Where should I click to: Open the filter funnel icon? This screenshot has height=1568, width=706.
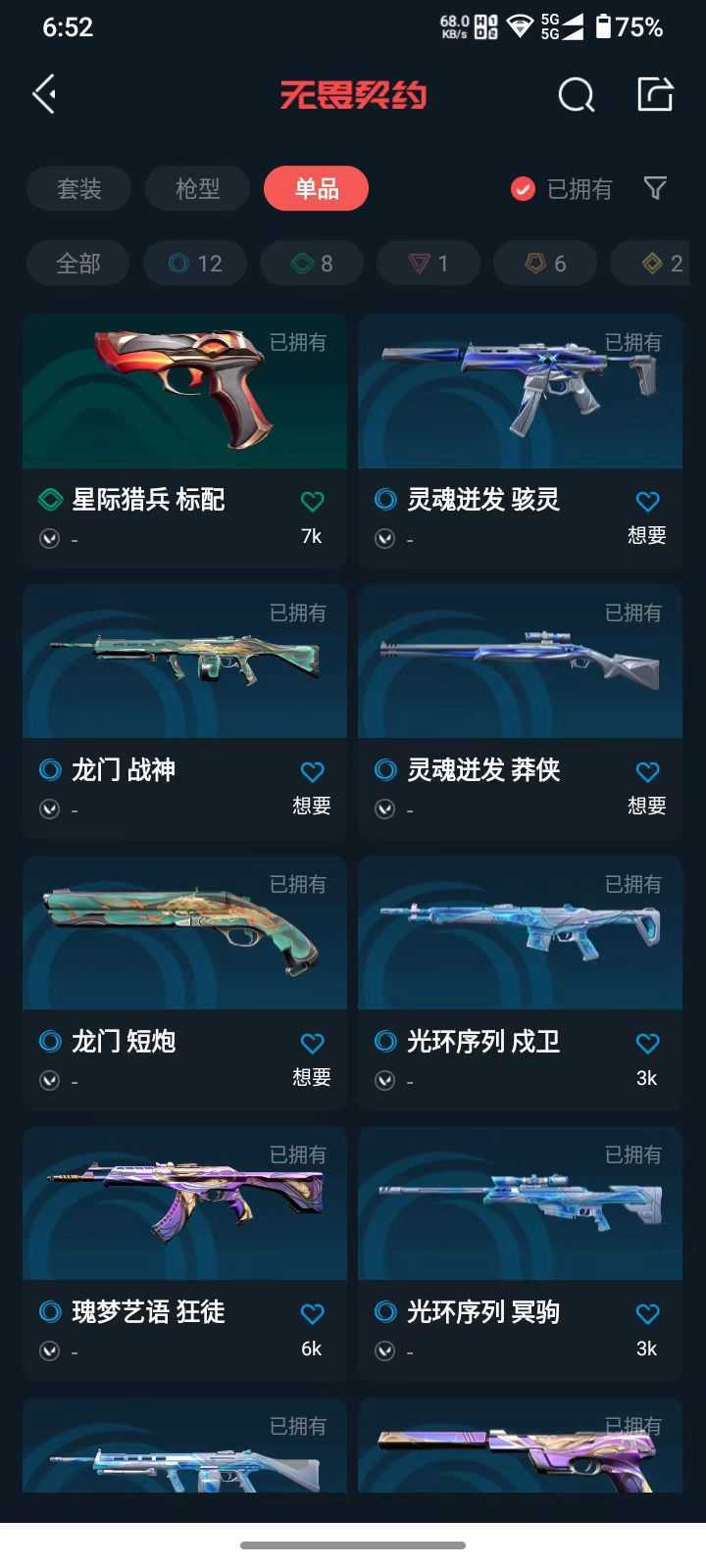(655, 188)
